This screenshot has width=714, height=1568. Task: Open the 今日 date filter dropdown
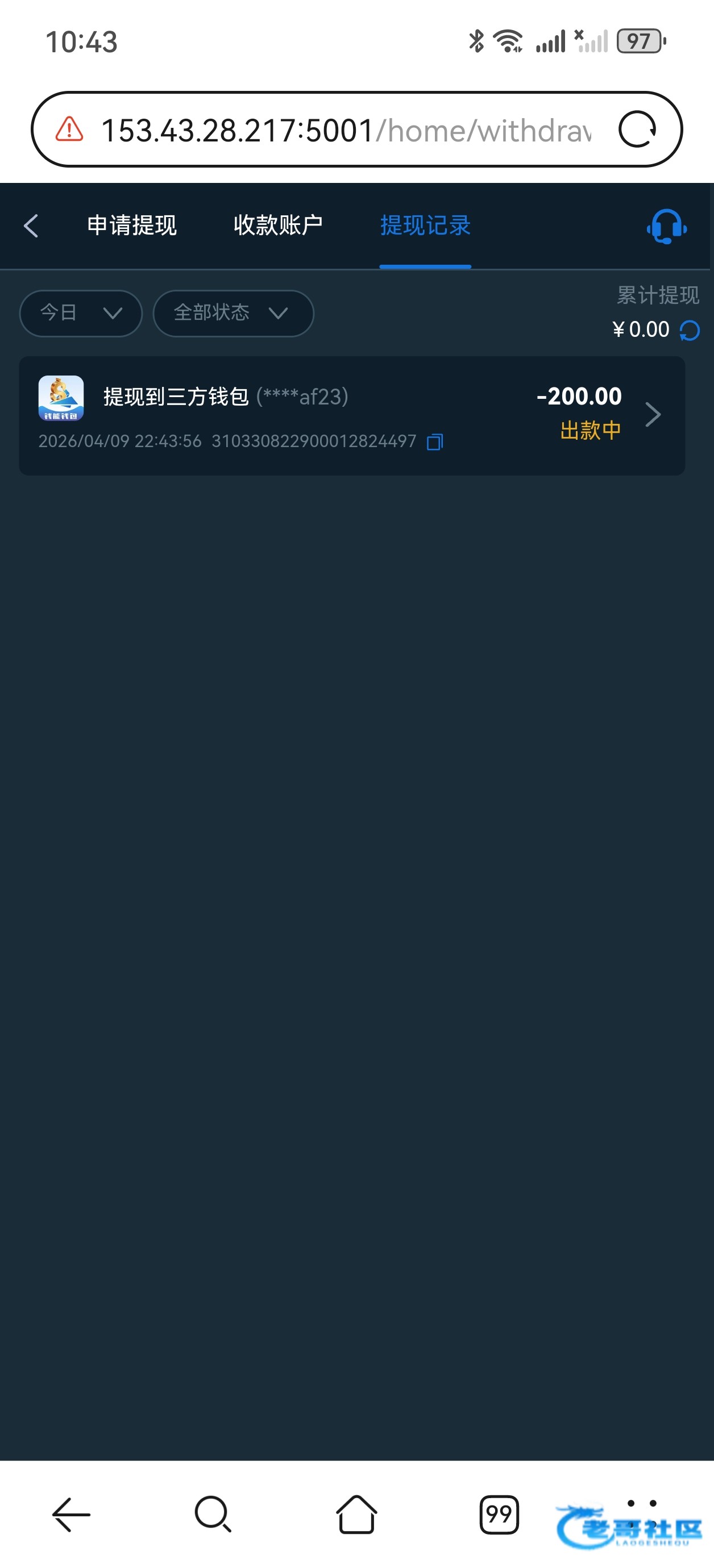pos(80,314)
